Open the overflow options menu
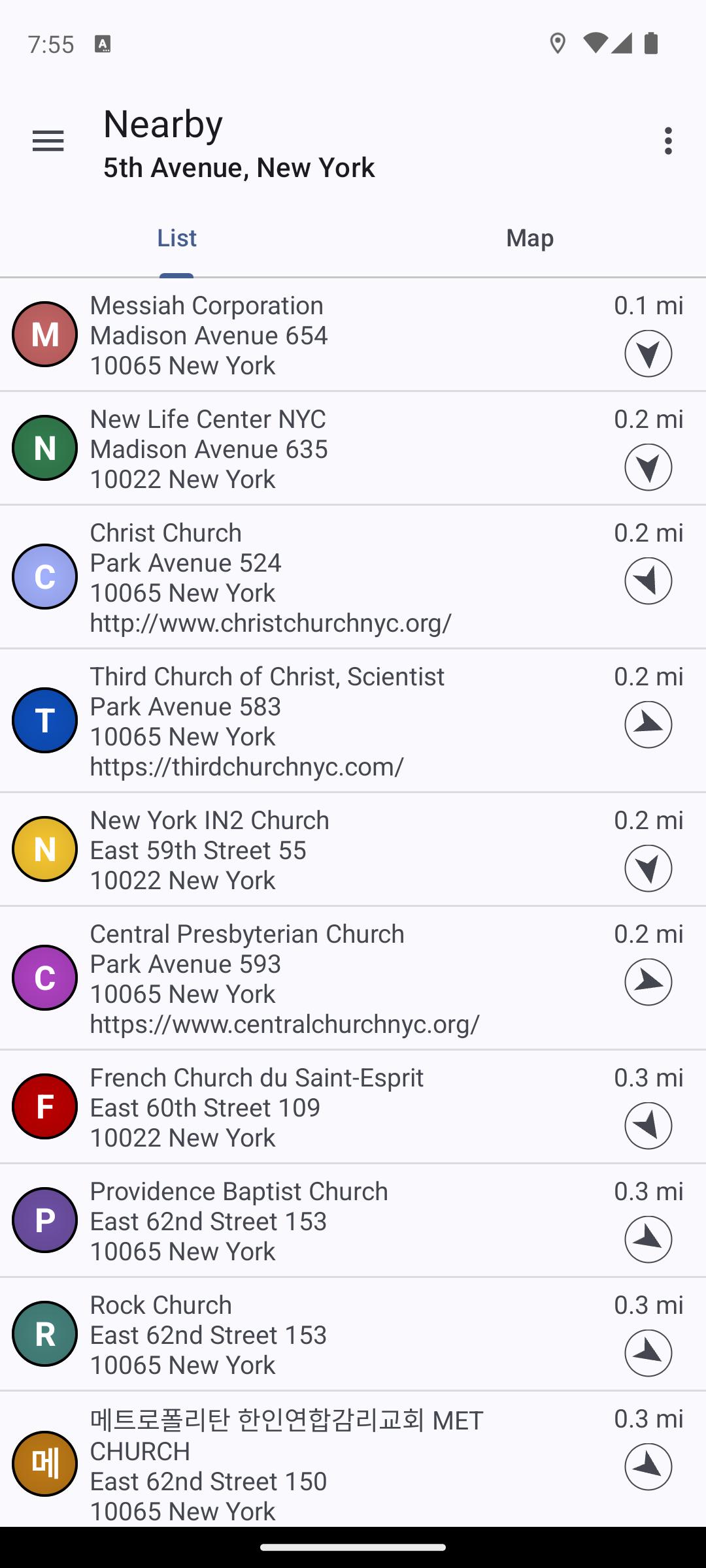706x1568 pixels. point(667,140)
